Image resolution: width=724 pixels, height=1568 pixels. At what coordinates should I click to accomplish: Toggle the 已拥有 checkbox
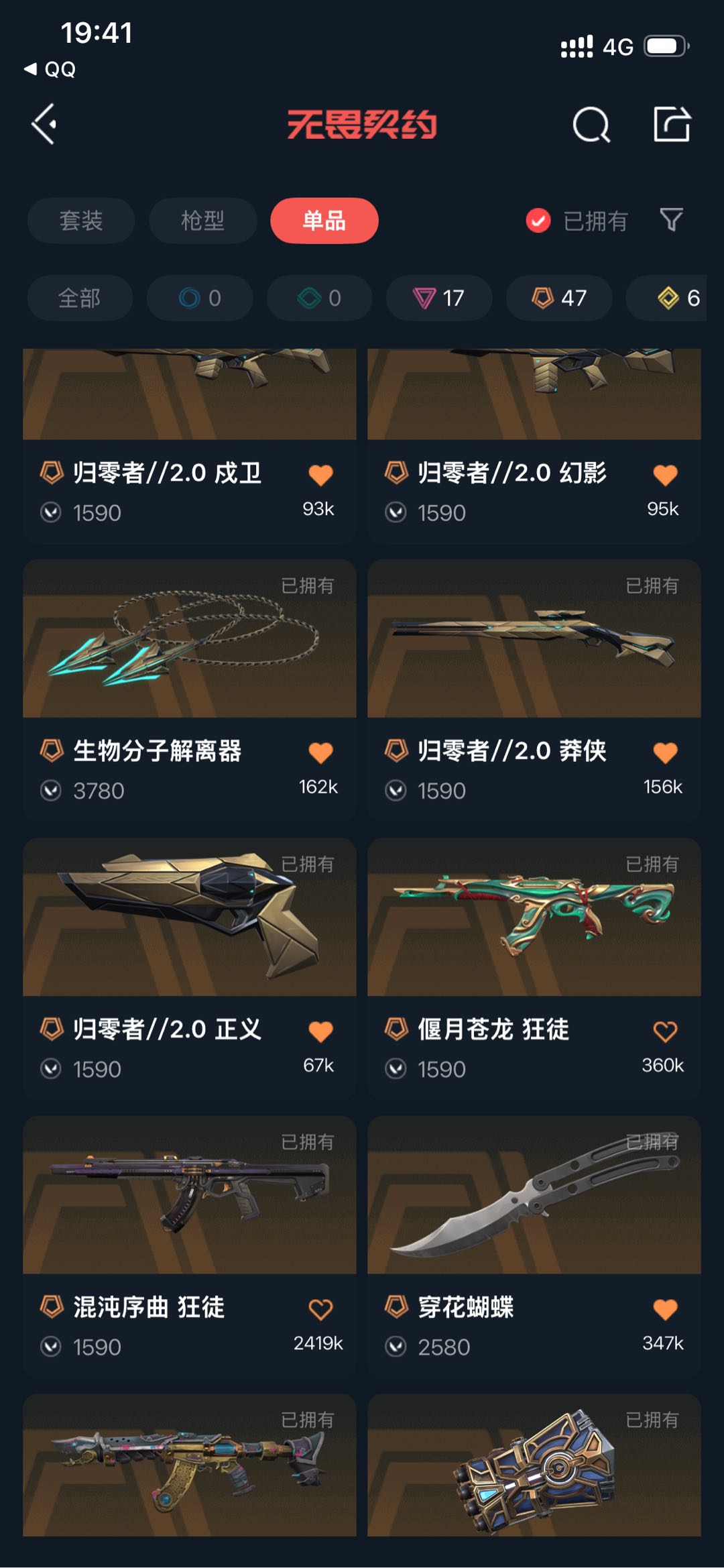tap(538, 221)
